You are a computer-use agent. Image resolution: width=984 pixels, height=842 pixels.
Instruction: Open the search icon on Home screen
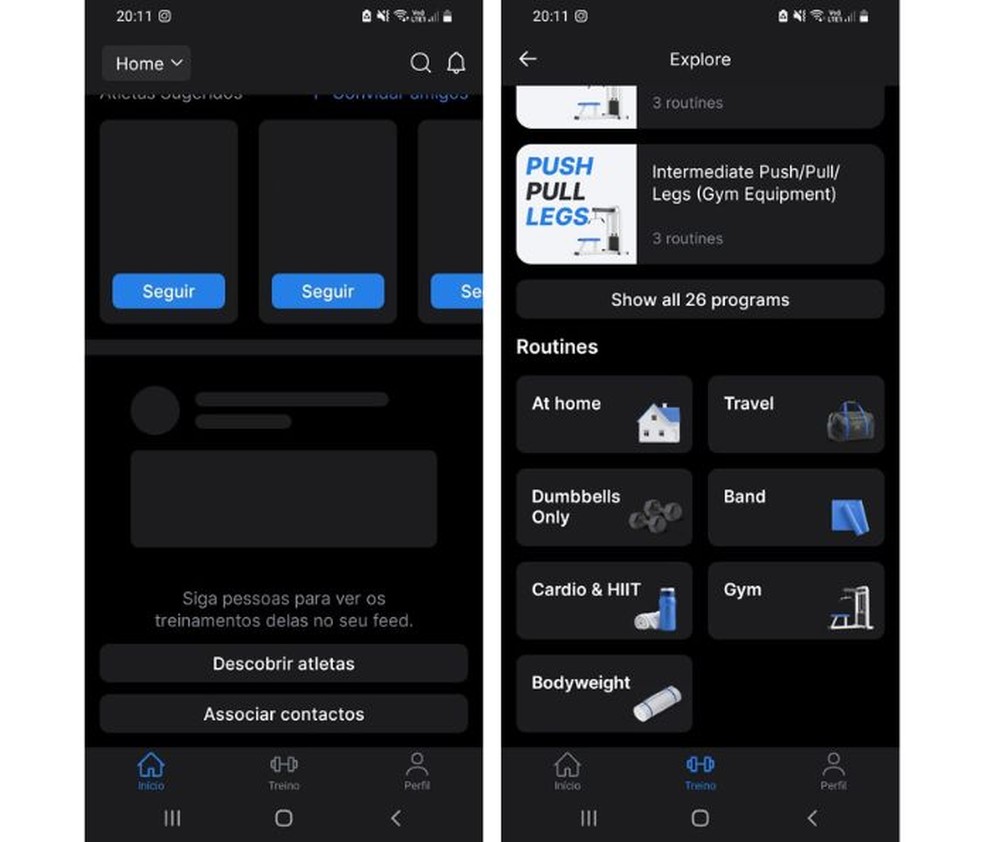click(x=421, y=63)
